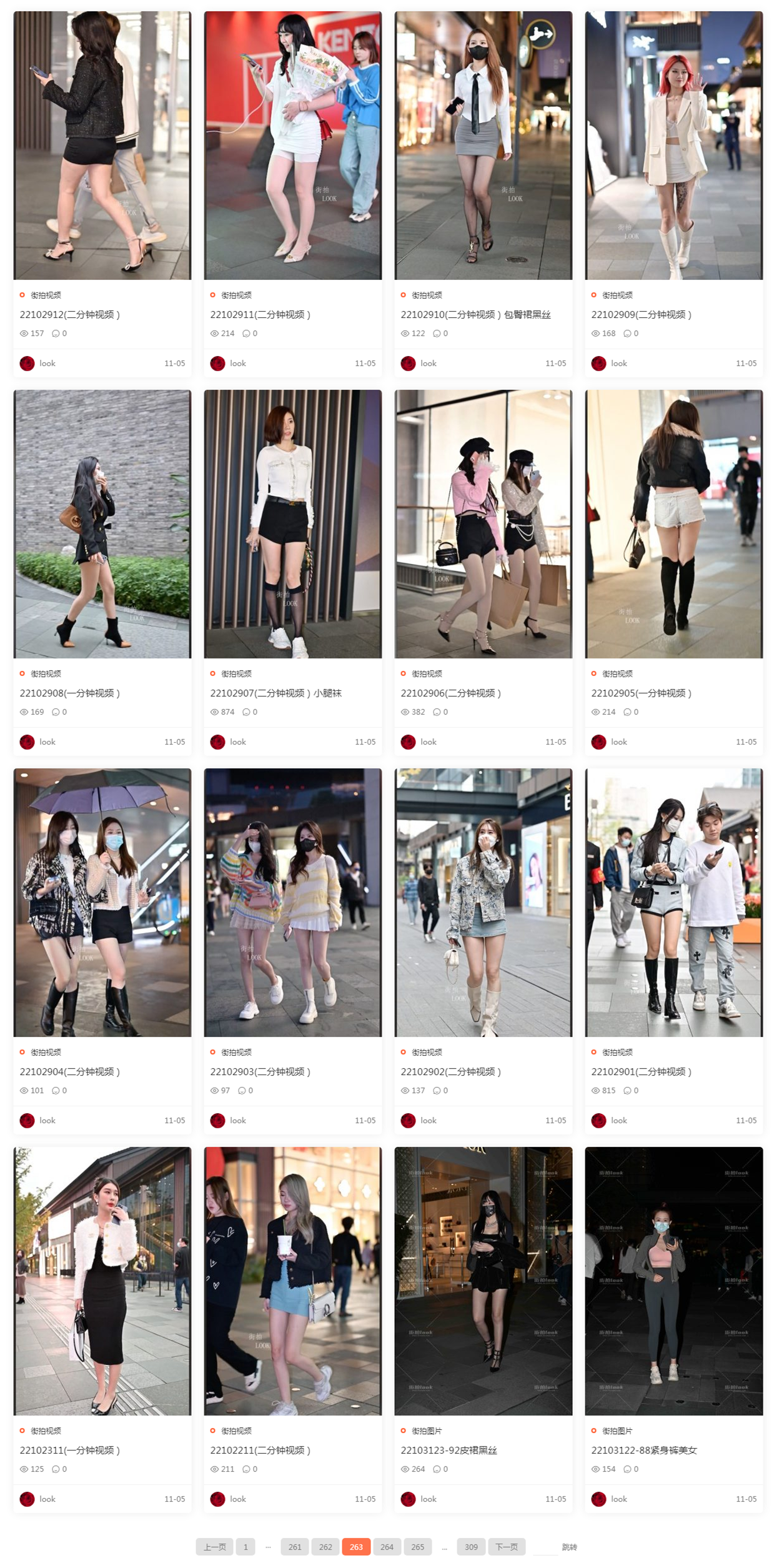Open video card 22102901
Viewport: 784px width, 1568px height.
[641, 1071]
